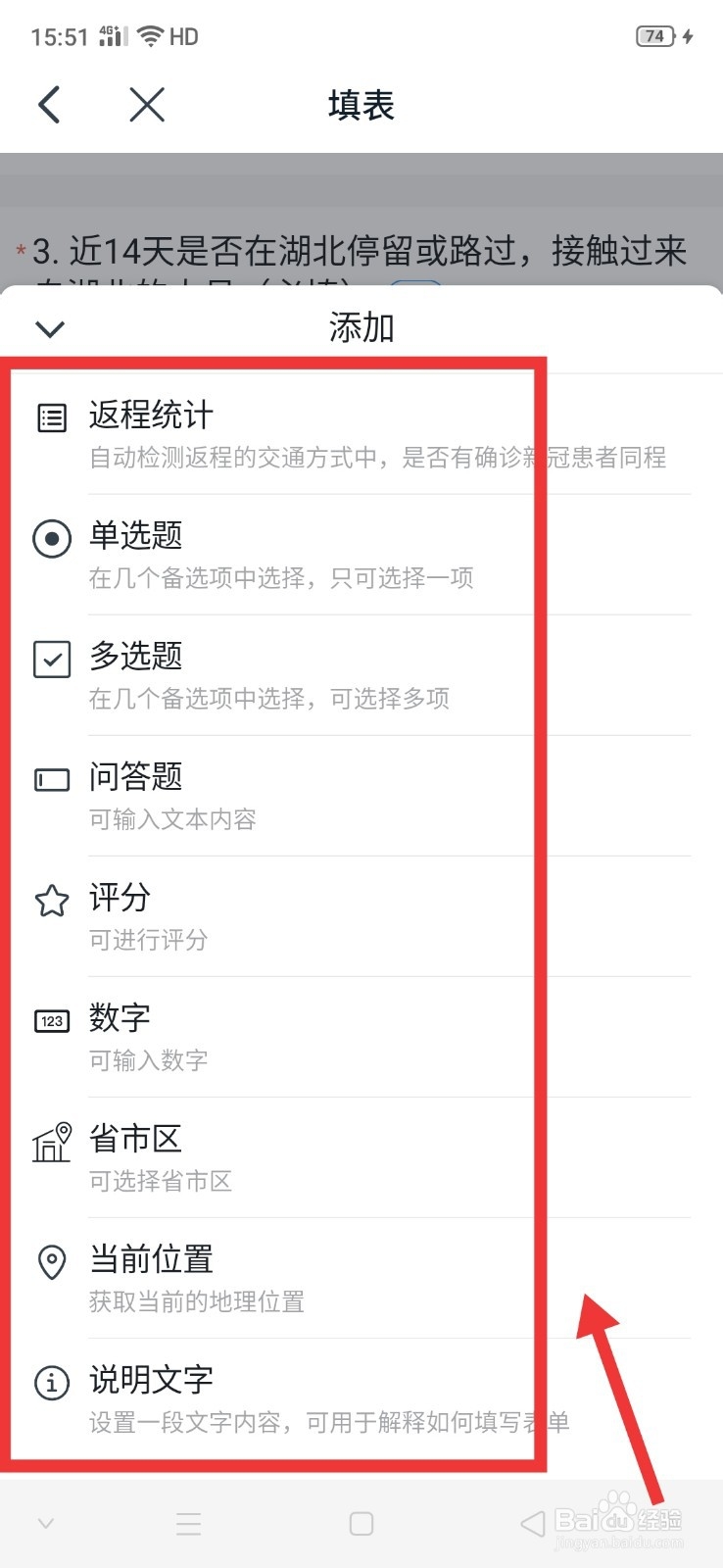
Task: Select the 说明文字 info icon
Action: [51, 1381]
